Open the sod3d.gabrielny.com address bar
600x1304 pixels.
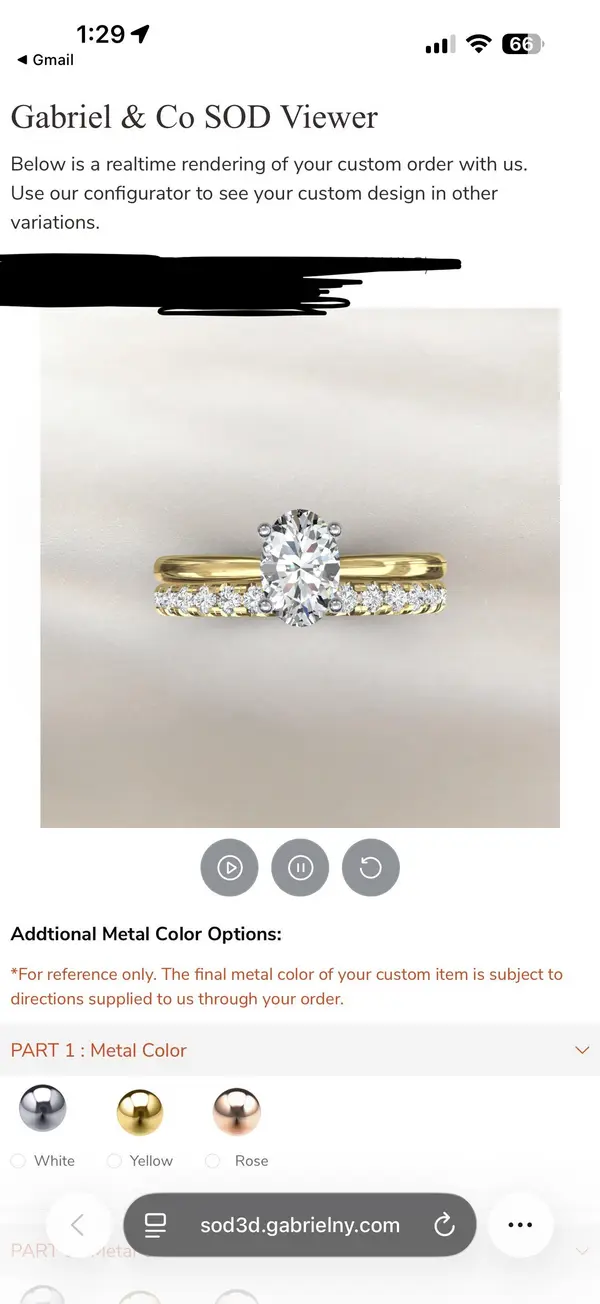click(x=299, y=1225)
